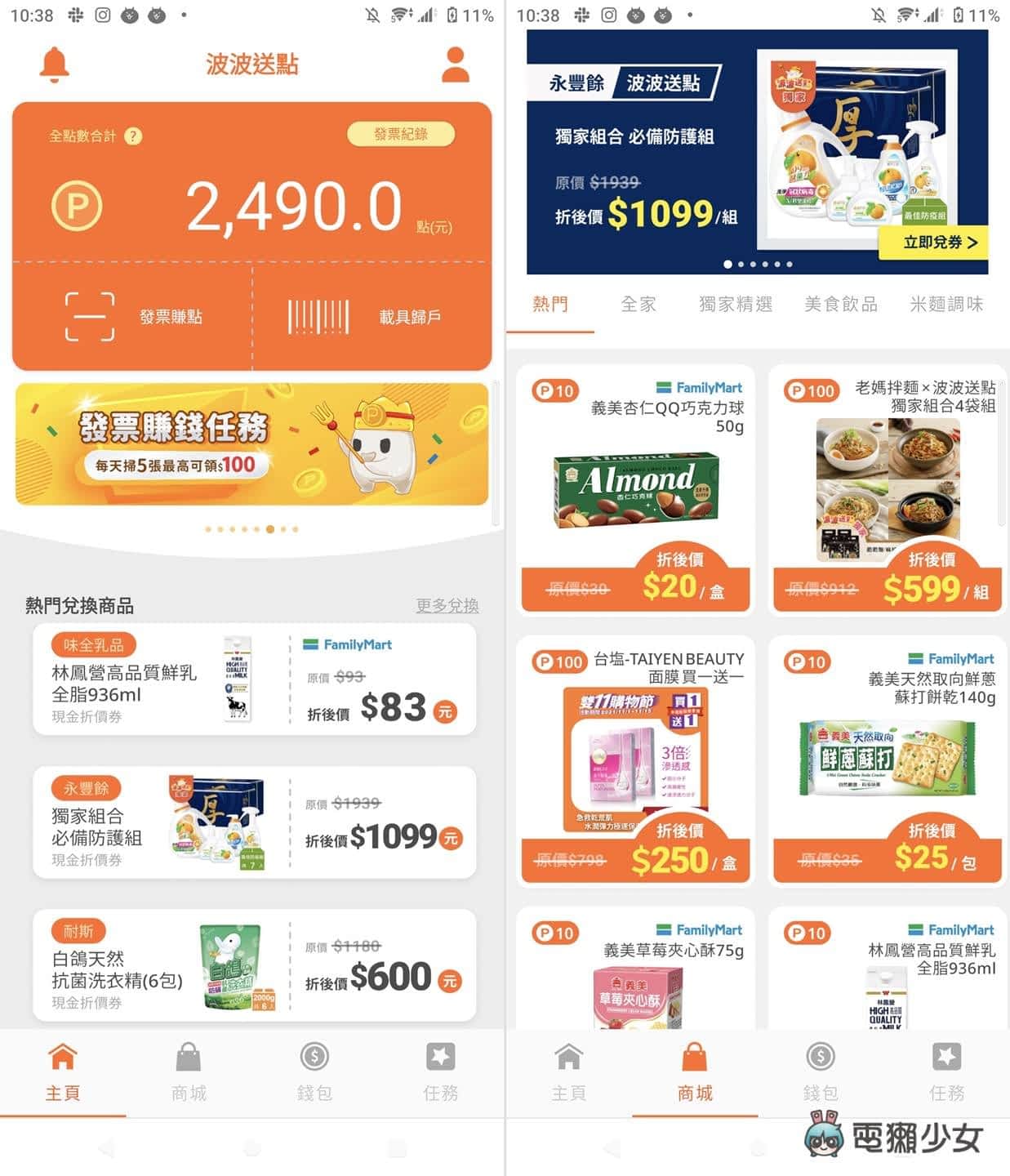Open 載具歸戶 barcode carrier option
This screenshot has height=1176, width=1010.
pyautogui.click(x=367, y=317)
